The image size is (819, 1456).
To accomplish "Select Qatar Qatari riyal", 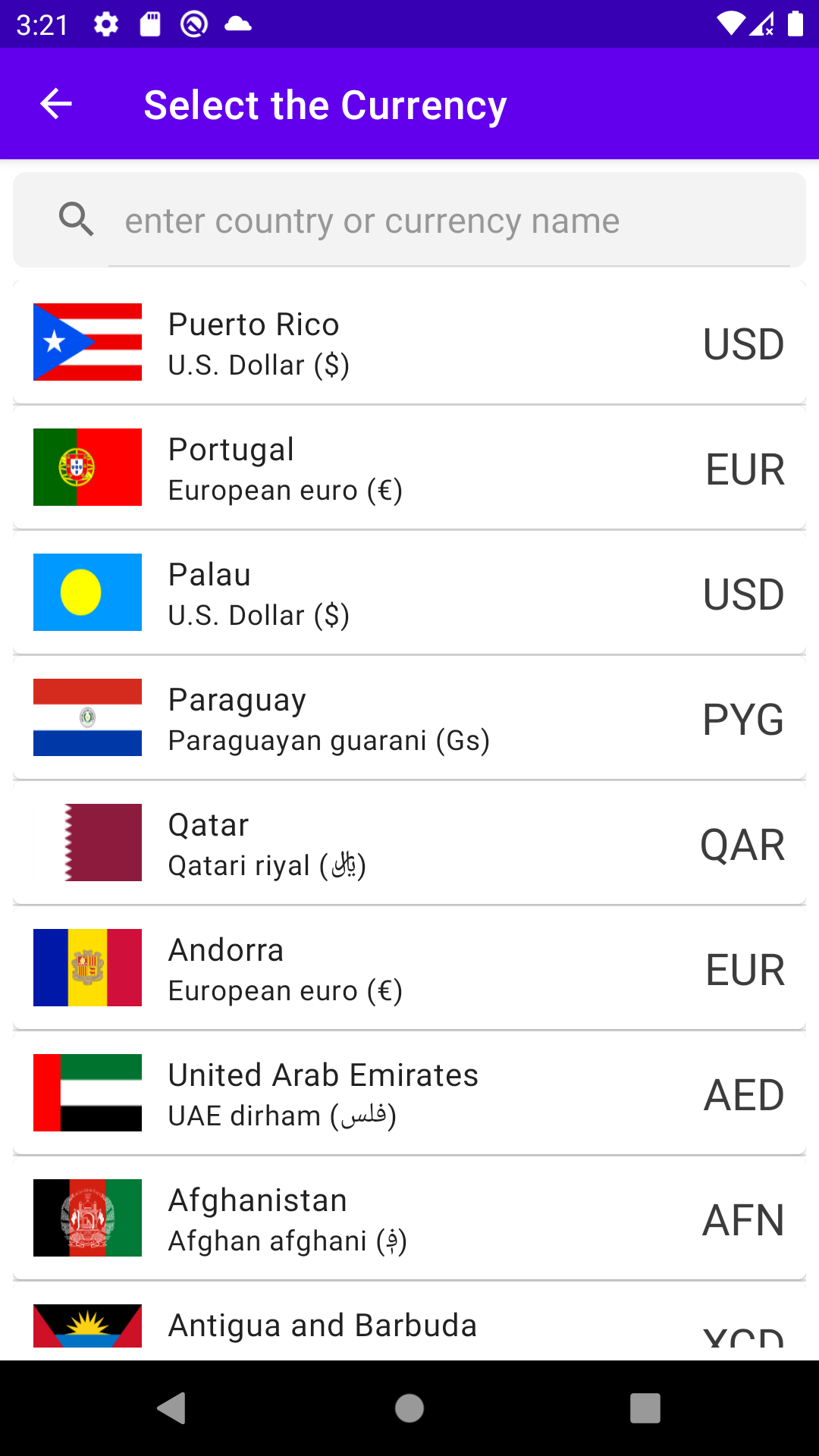I will (x=409, y=843).
